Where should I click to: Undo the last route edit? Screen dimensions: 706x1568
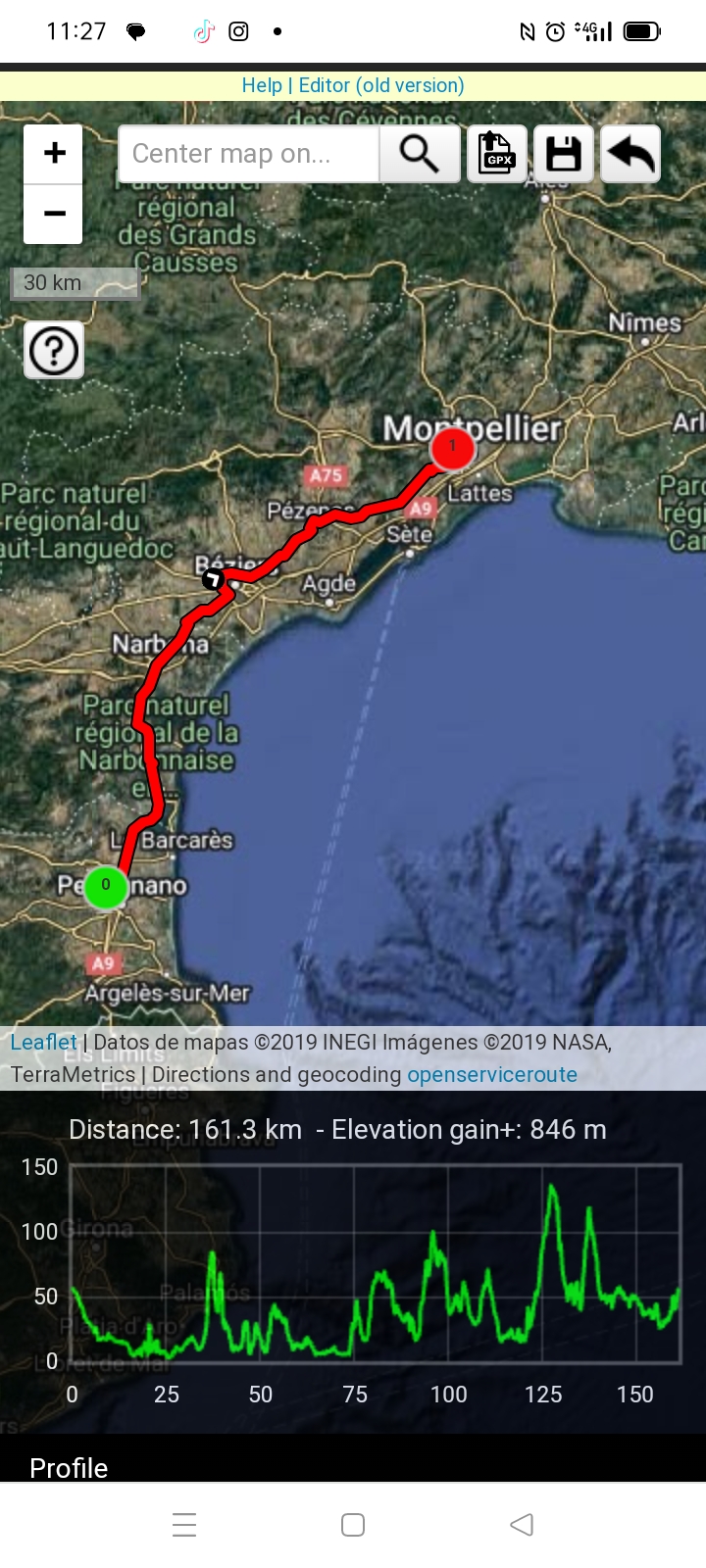tap(630, 154)
